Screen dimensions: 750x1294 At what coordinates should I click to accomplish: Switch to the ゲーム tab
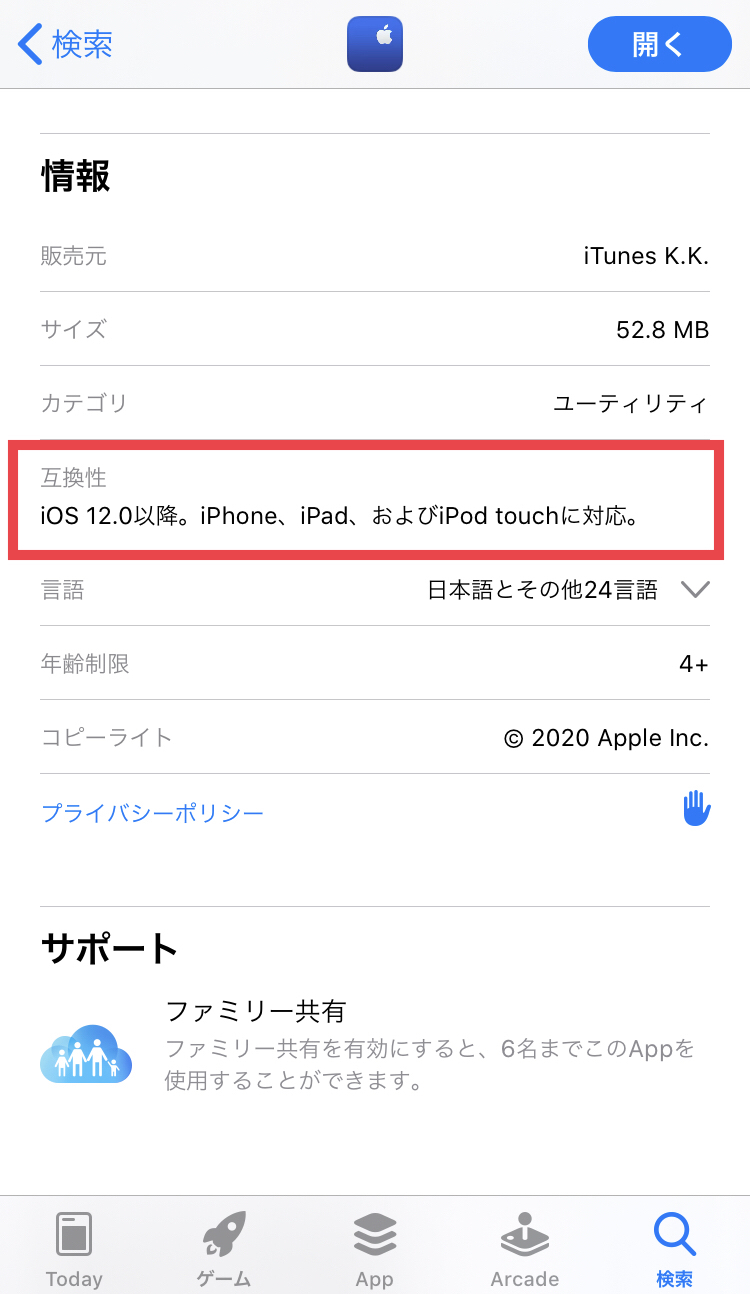224,1247
